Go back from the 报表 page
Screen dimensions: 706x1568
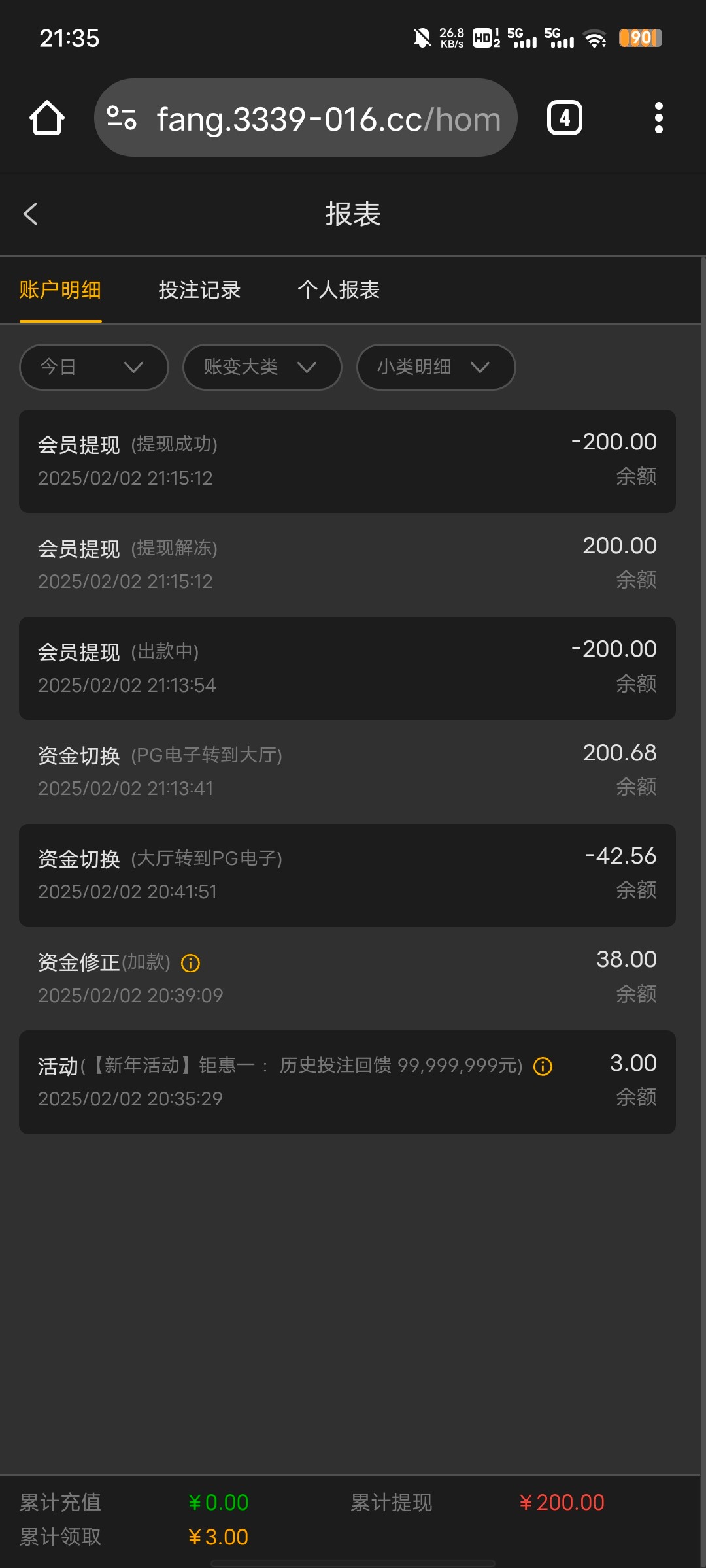point(30,214)
